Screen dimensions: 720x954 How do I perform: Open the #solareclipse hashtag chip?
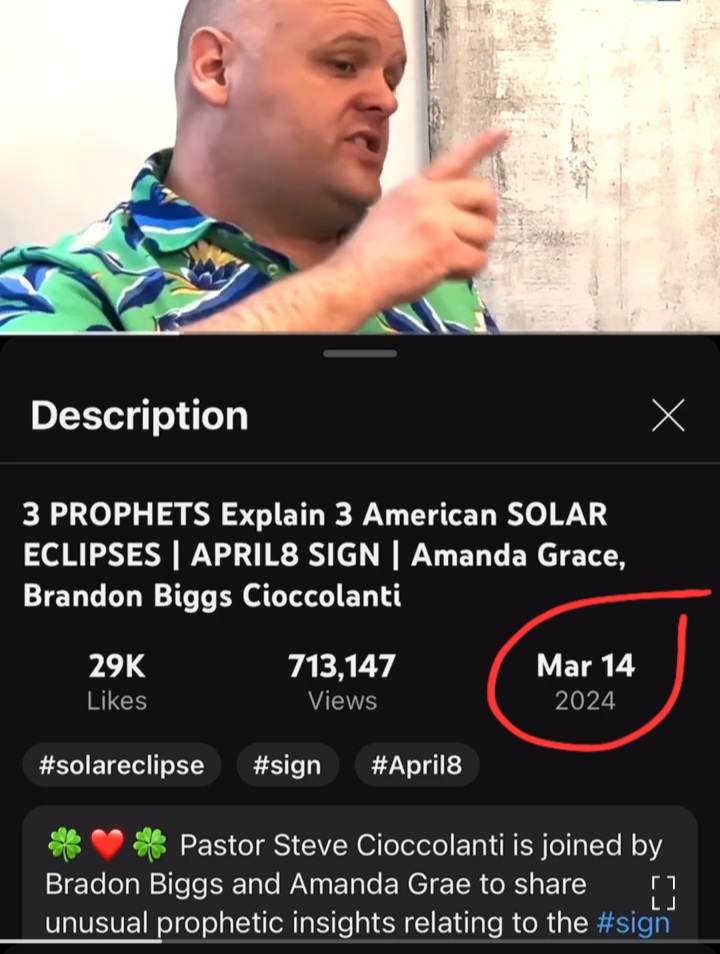coord(121,766)
